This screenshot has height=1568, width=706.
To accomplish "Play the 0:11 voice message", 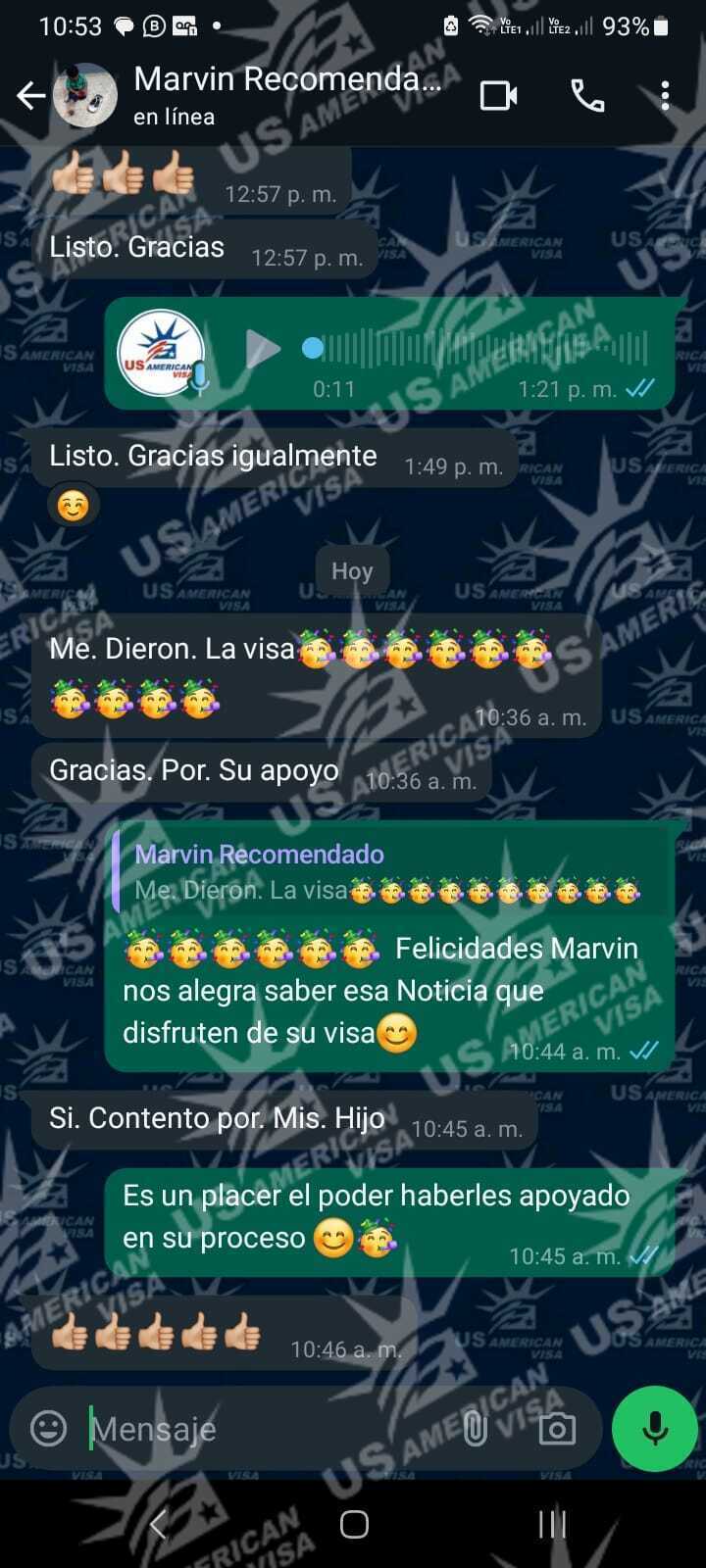I will pyautogui.click(x=263, y=349).
